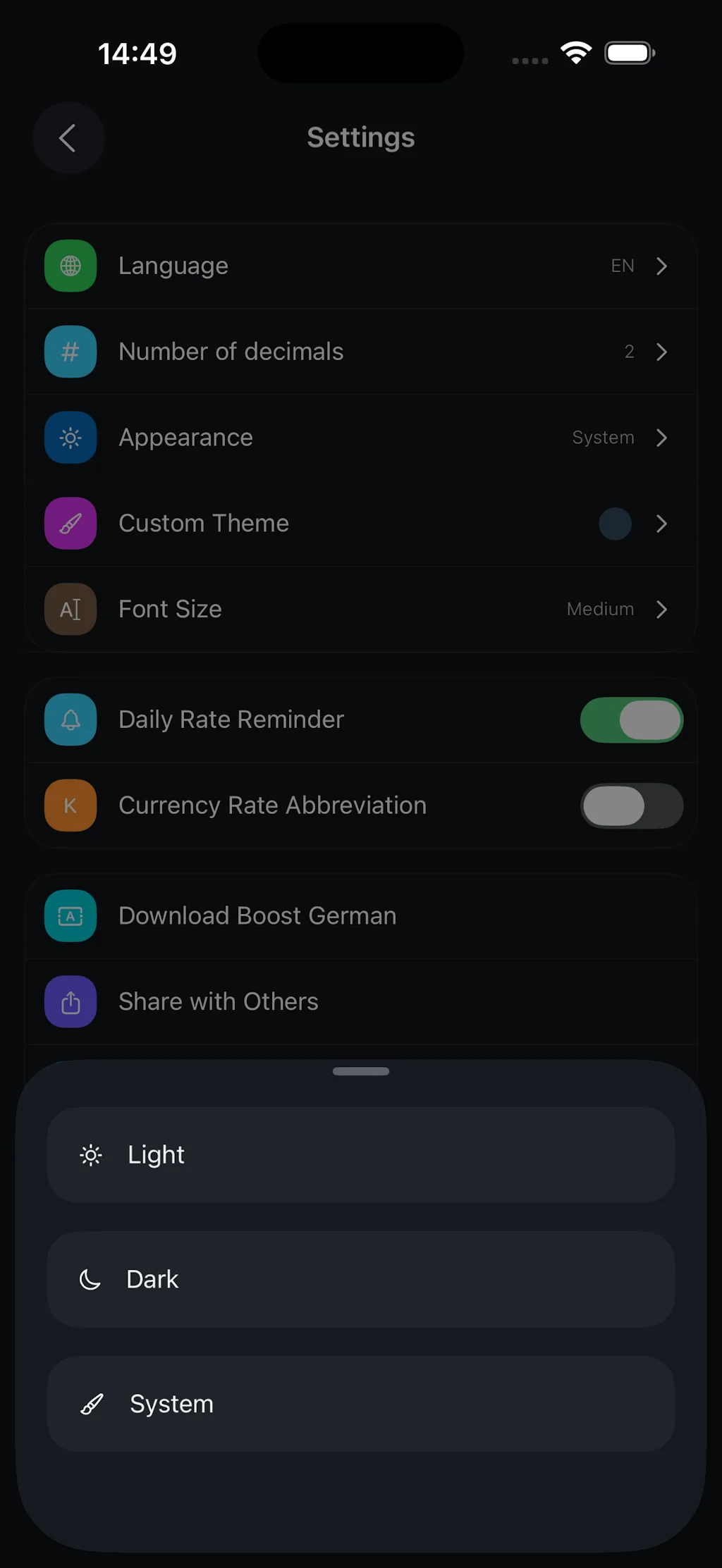
Task: Tap the Download Boost German flashcard icon
Action: 70,915
